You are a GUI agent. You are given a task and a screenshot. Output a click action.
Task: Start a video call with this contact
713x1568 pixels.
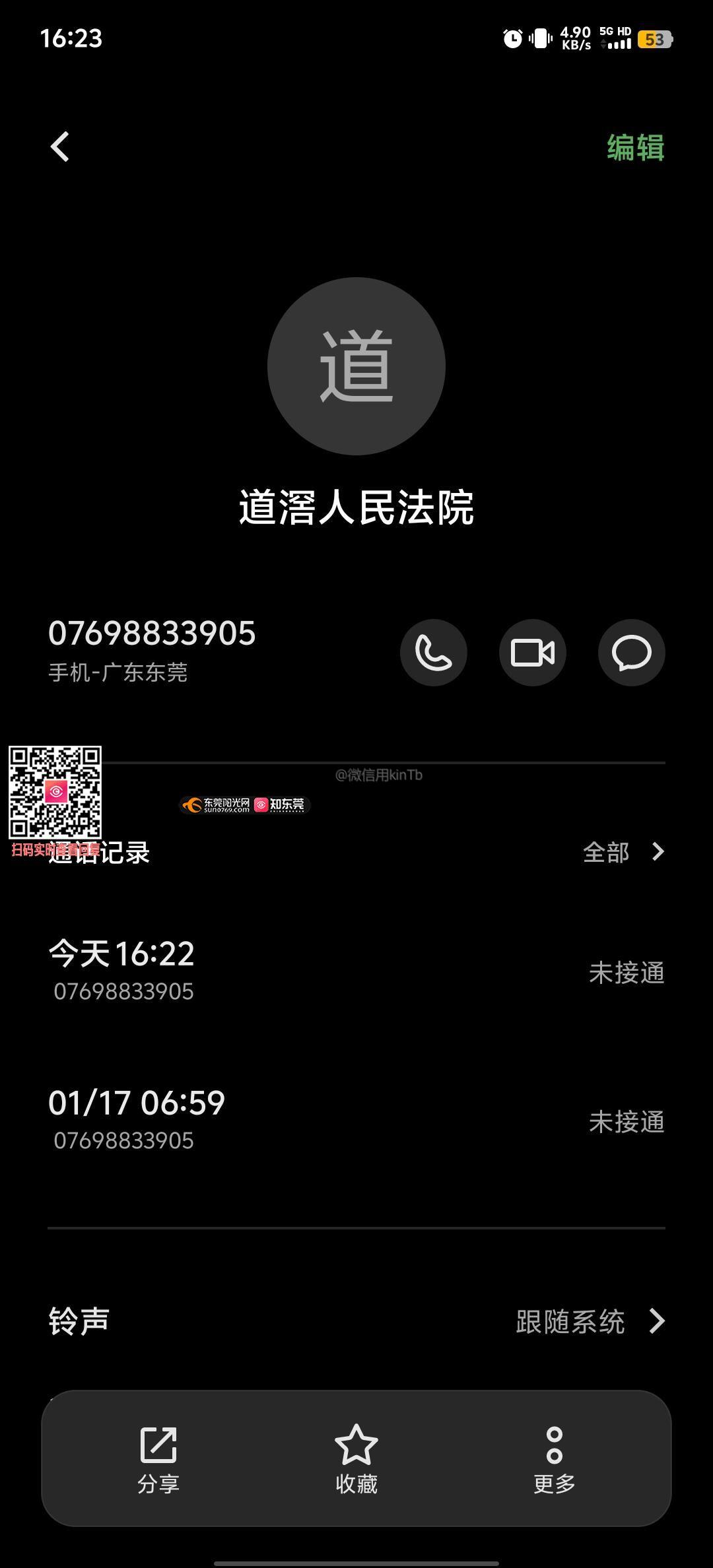click(x=533, y=653)
